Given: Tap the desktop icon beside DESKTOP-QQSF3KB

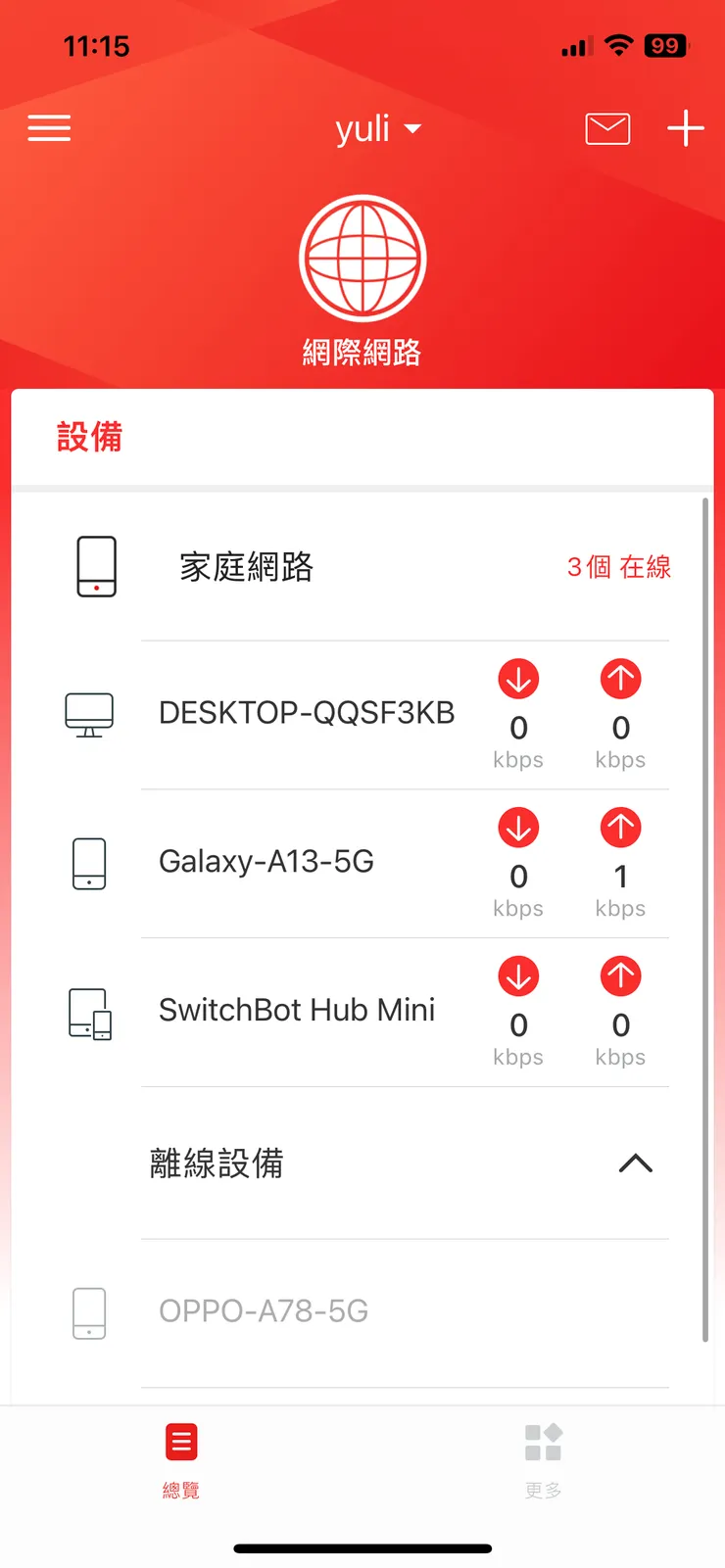Looking at the screenshot, I should [89, 714].
